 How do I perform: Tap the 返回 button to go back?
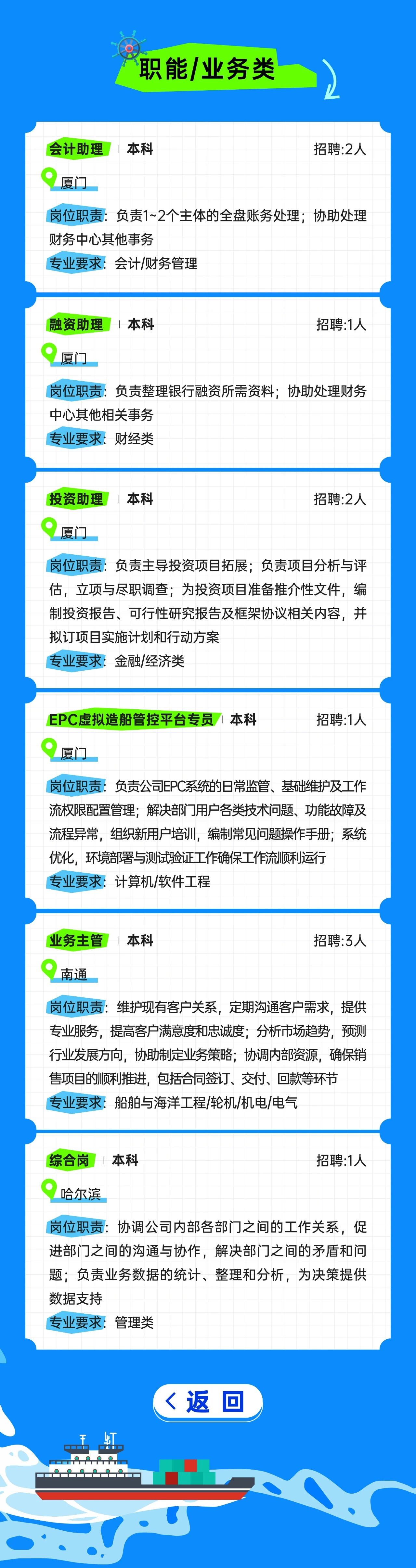click(208, 1402)
